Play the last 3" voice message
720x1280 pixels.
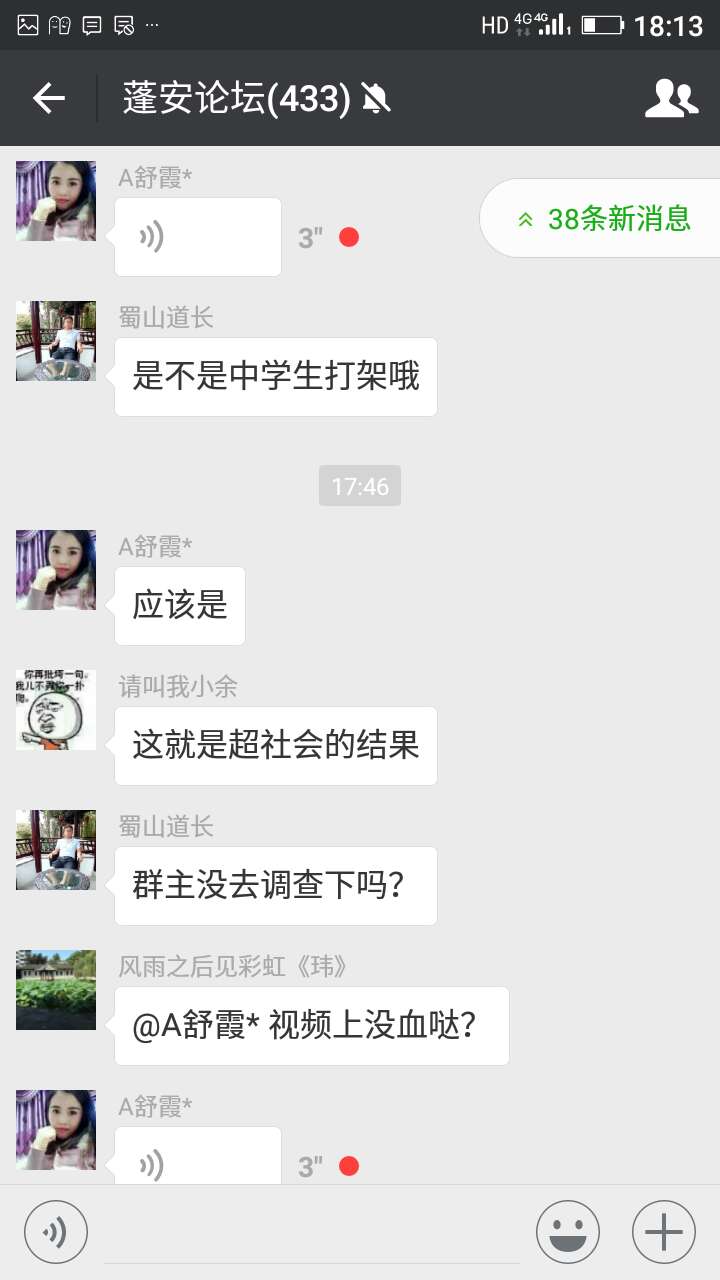pos(198,1160)
